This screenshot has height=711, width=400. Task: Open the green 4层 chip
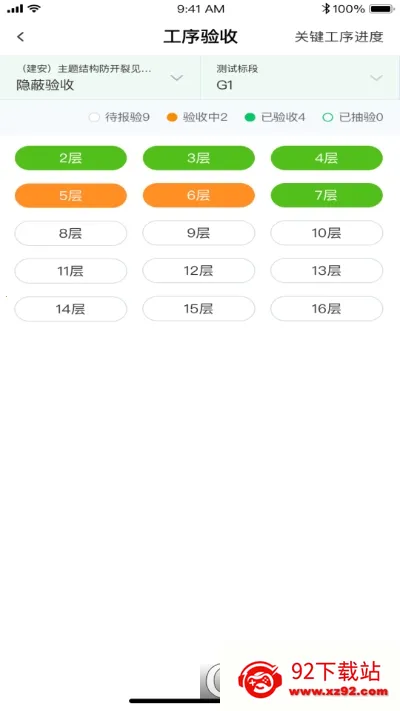[x=327, y=158]
